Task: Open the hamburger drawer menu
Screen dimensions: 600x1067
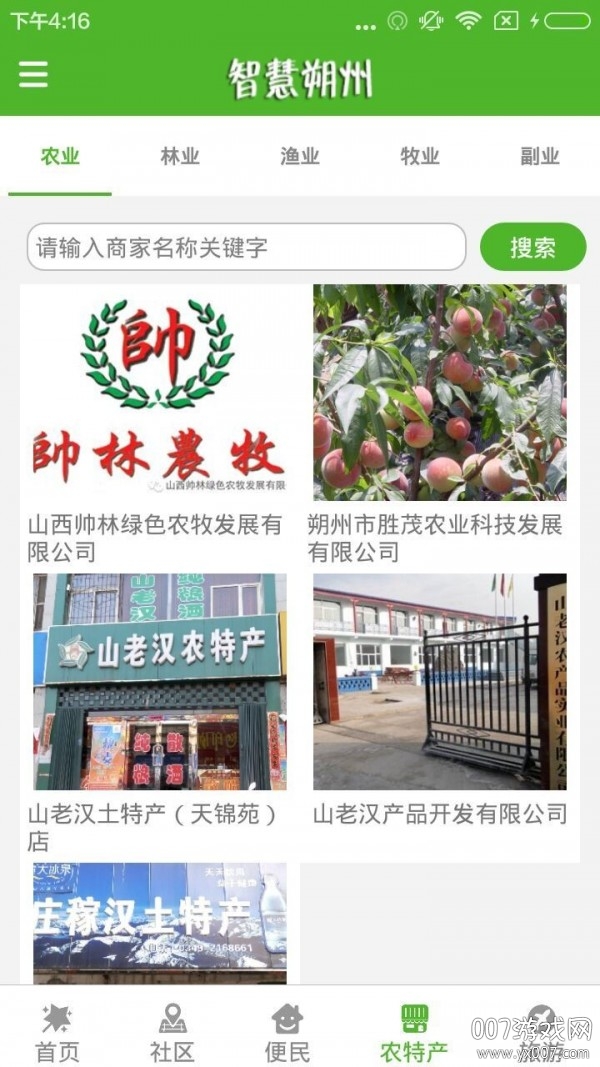Action: point(33,75)
